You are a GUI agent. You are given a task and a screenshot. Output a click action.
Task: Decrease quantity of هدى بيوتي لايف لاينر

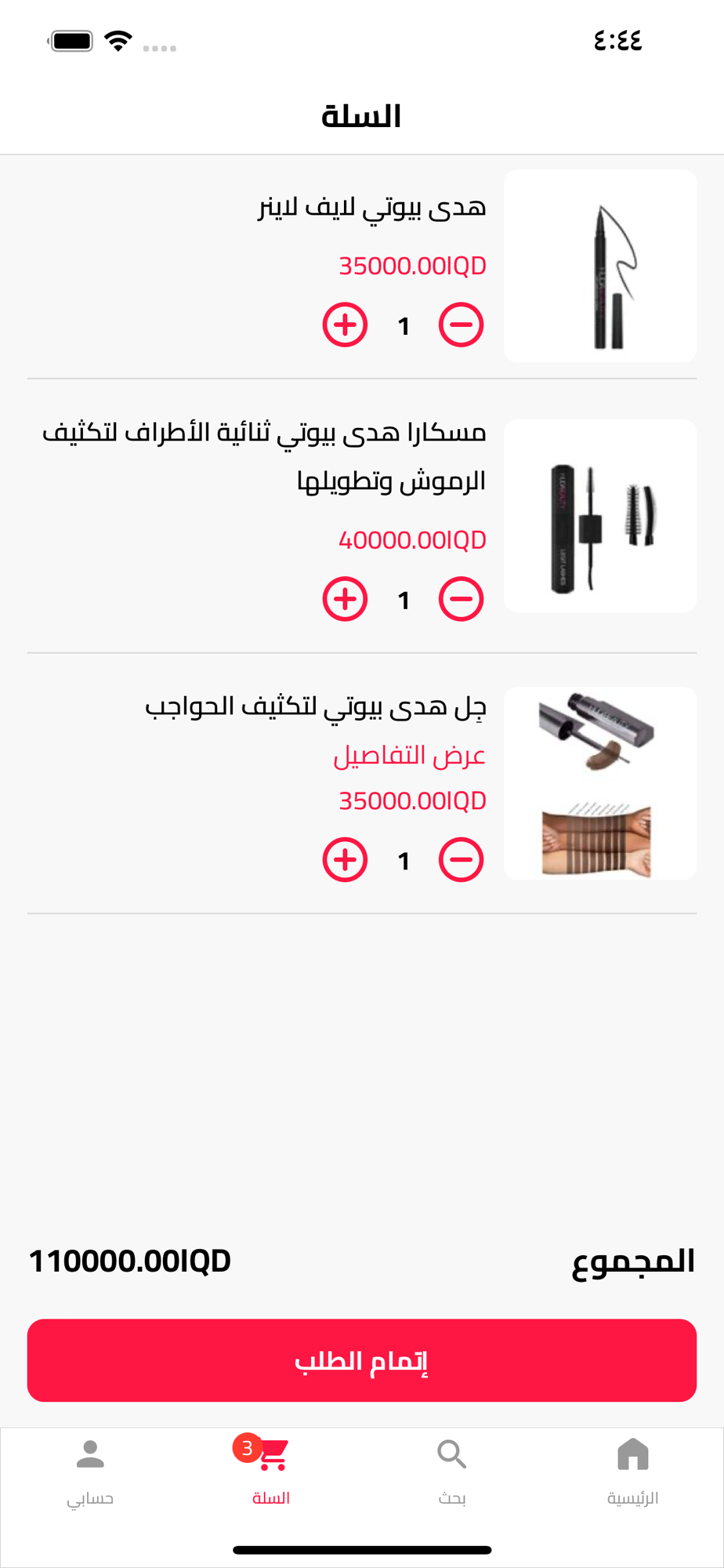click(461, 325)
